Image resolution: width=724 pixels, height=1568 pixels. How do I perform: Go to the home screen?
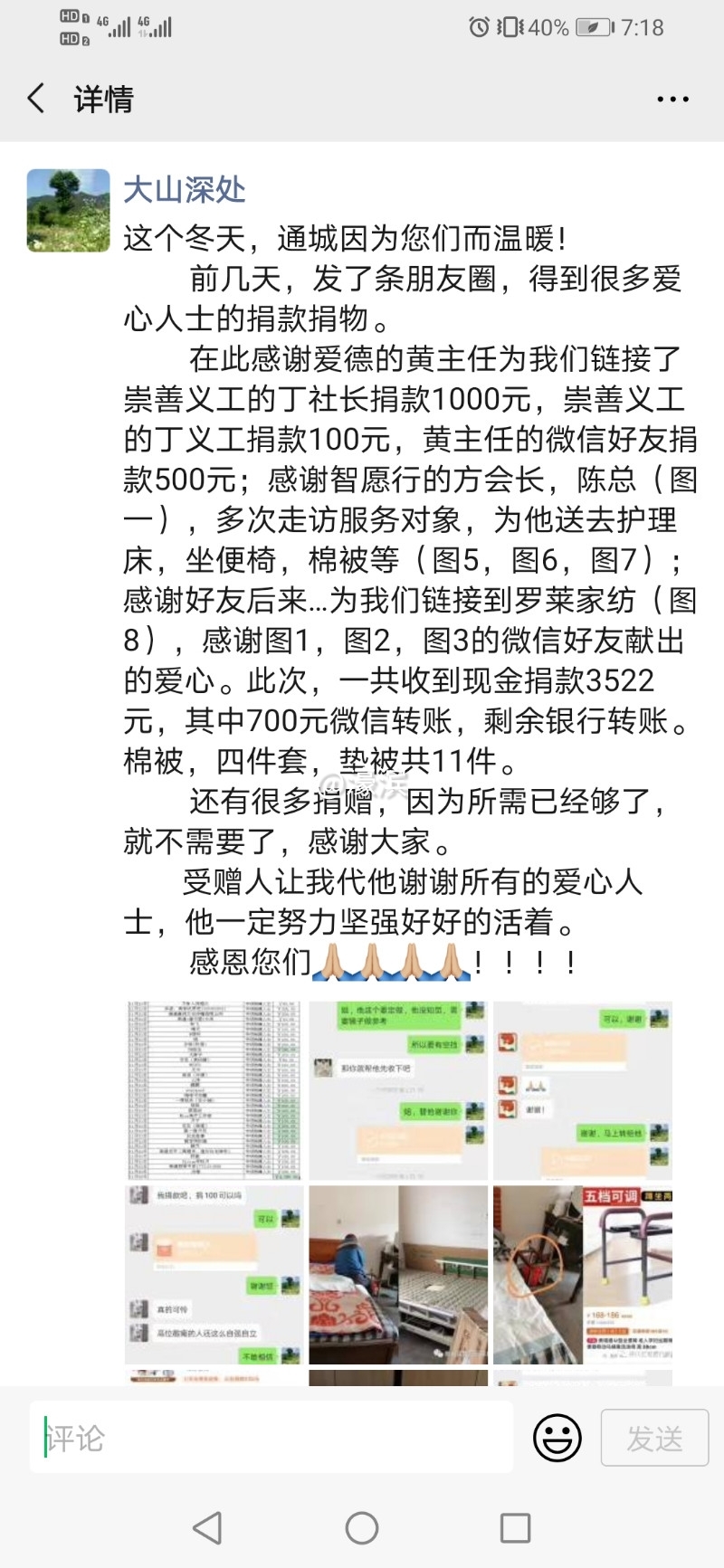pyautogui.click(x=362, y=1528)
